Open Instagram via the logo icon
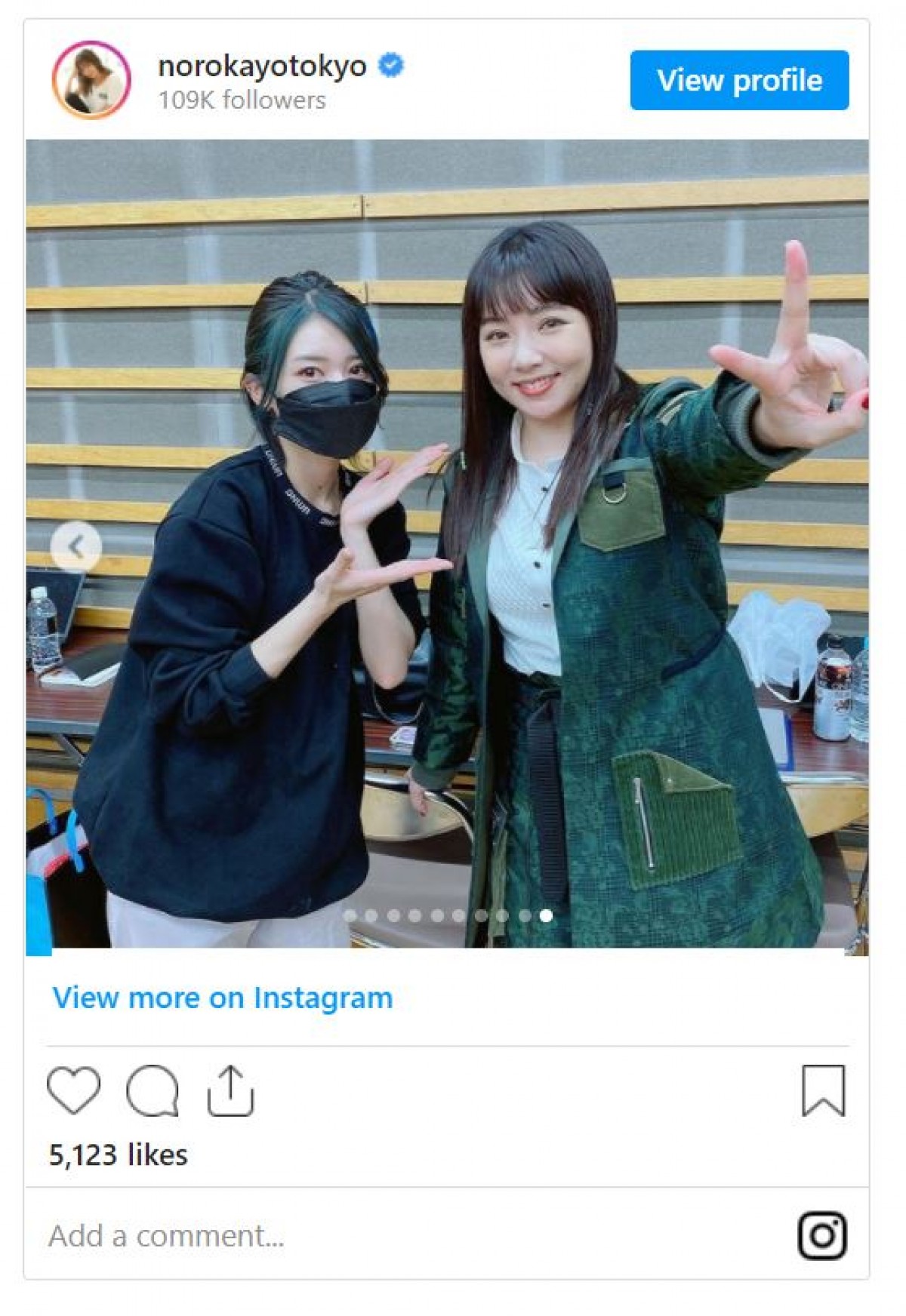The image size is (906, 1316). (x=821, y=1236)
